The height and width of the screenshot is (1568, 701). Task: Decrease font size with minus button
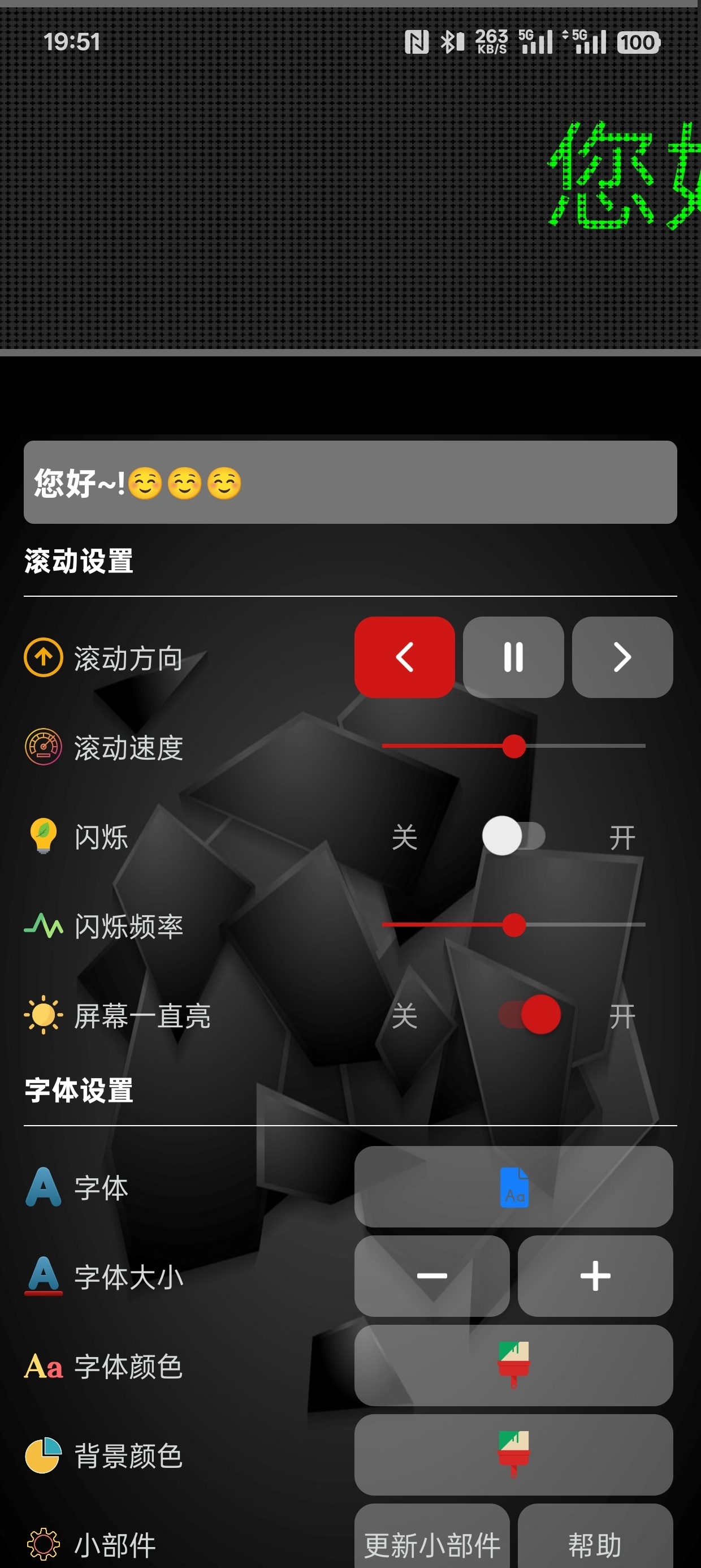tap(432, 1276)
